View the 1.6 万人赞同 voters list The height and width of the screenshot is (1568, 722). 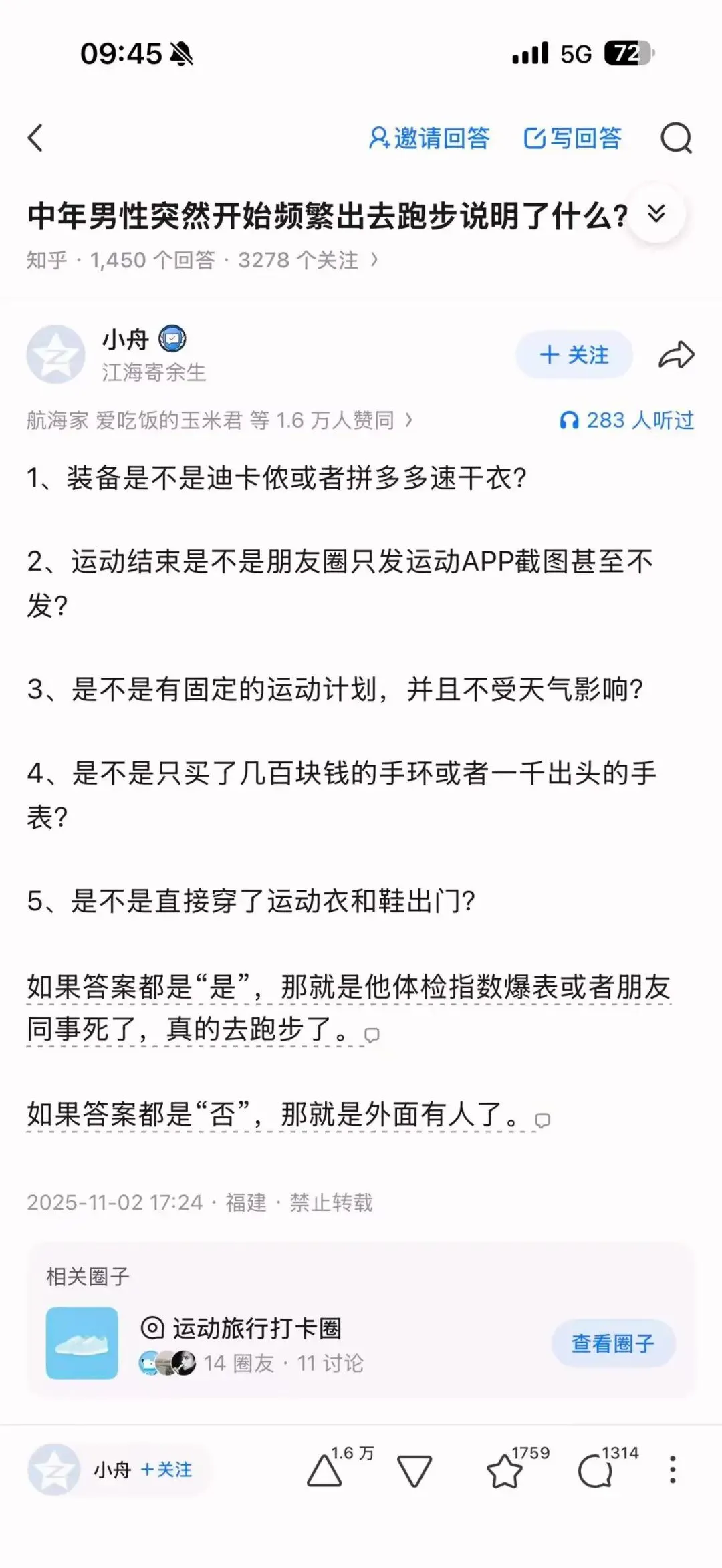tap(219, 420)
